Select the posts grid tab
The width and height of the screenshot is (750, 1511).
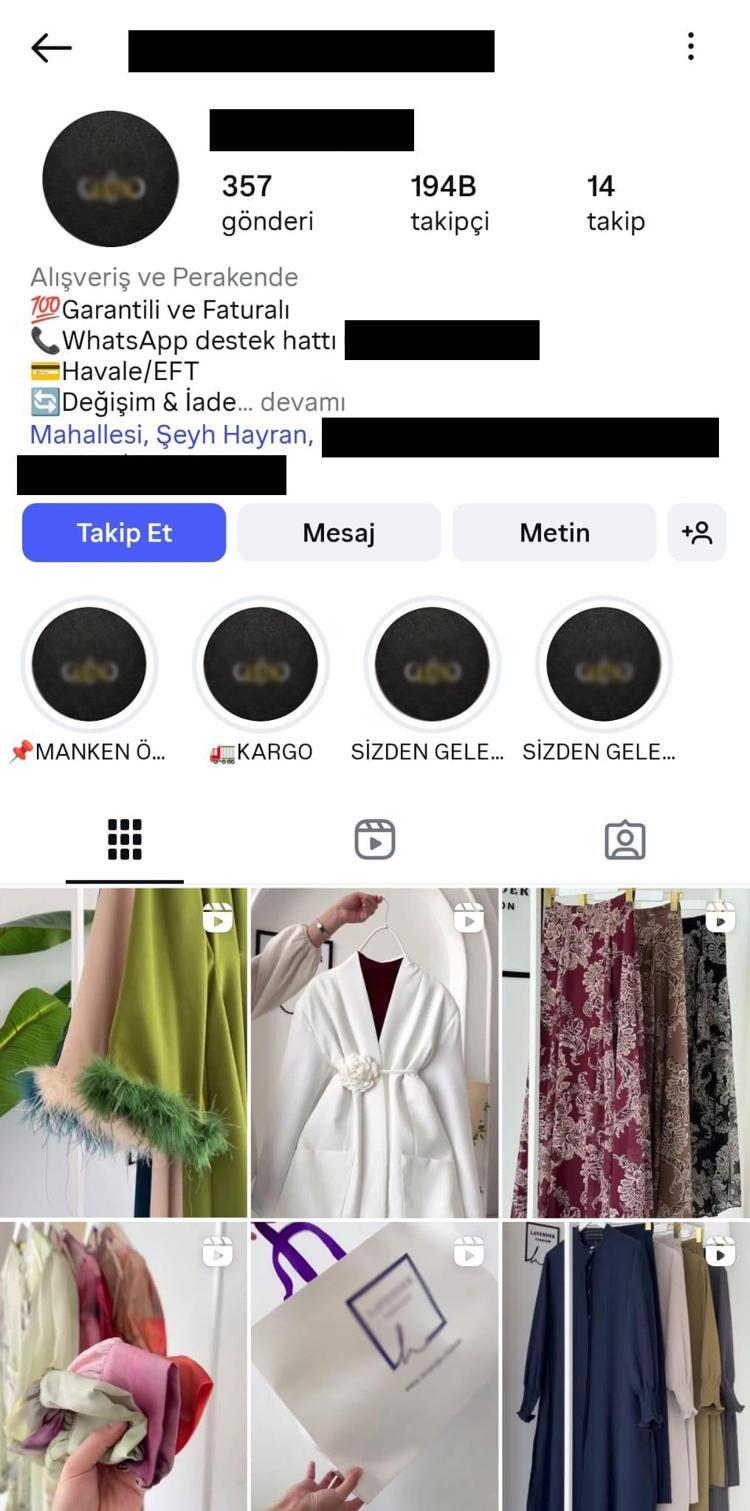pyautogui.click(x=125, y=840)
